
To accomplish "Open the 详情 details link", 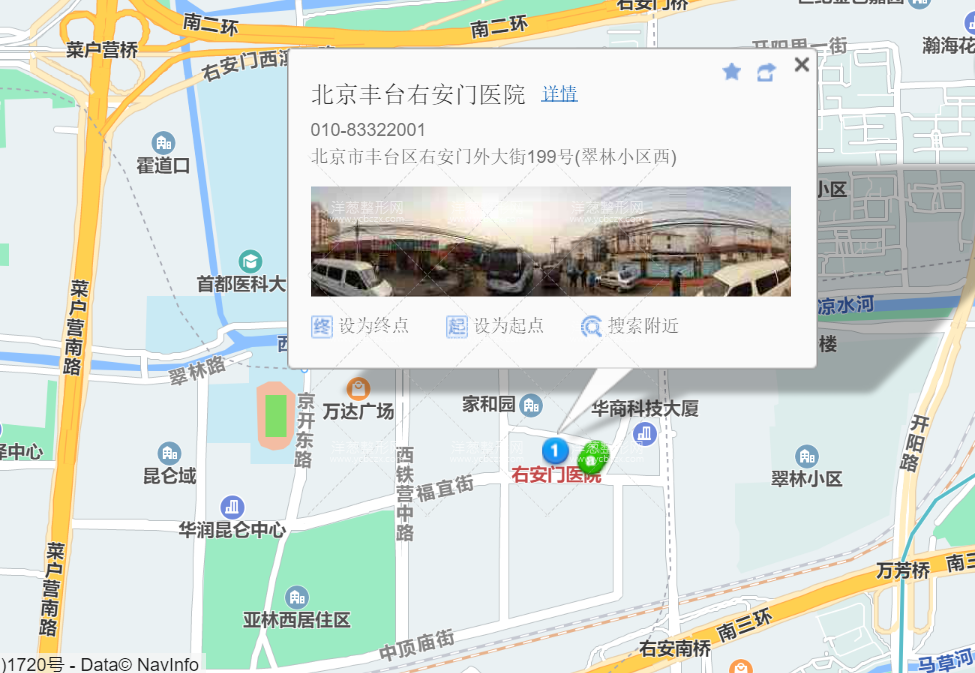I will click(559, 94).
